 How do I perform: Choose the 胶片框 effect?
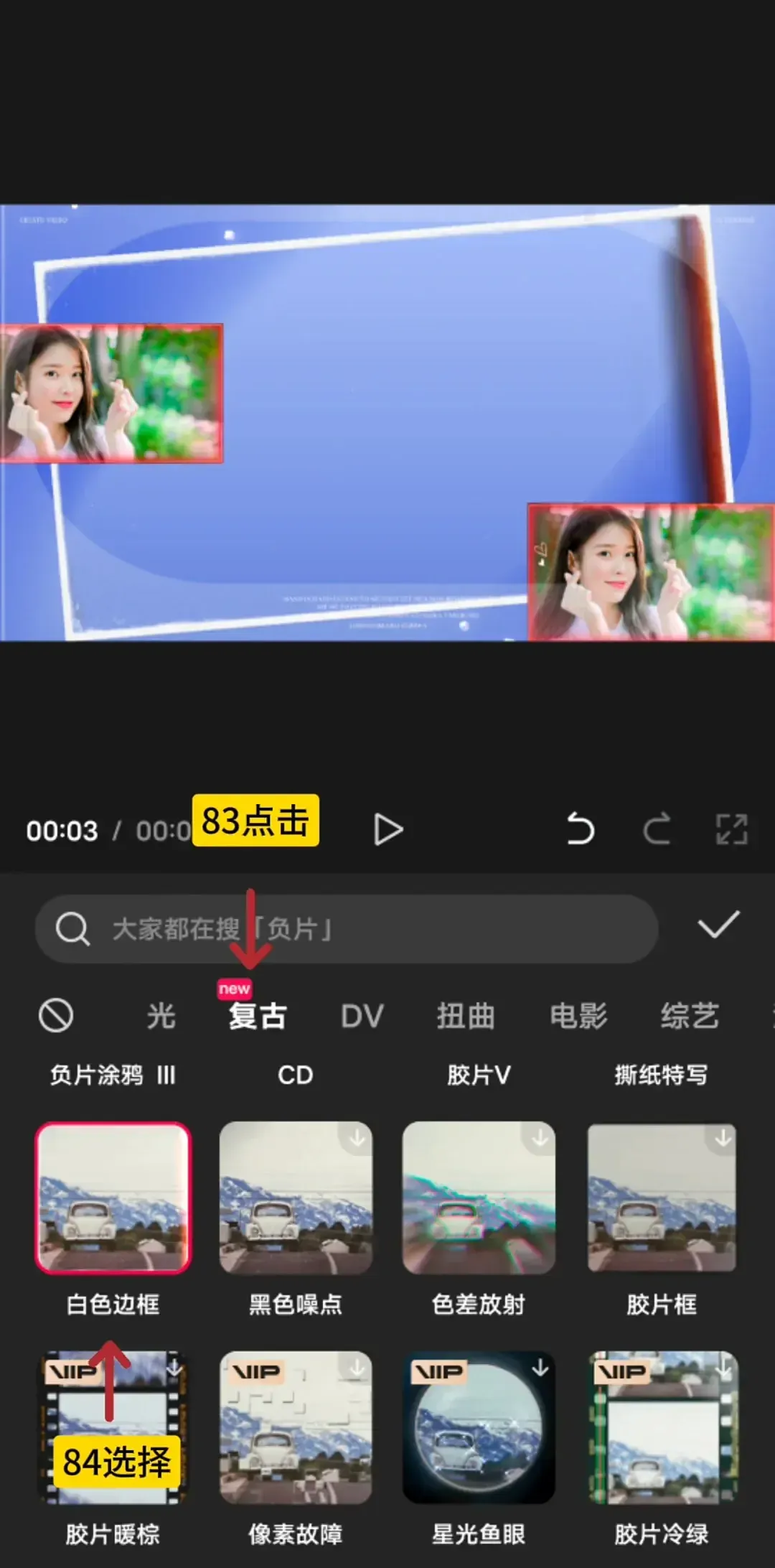pyautogui.click(x=662, y=1198)
